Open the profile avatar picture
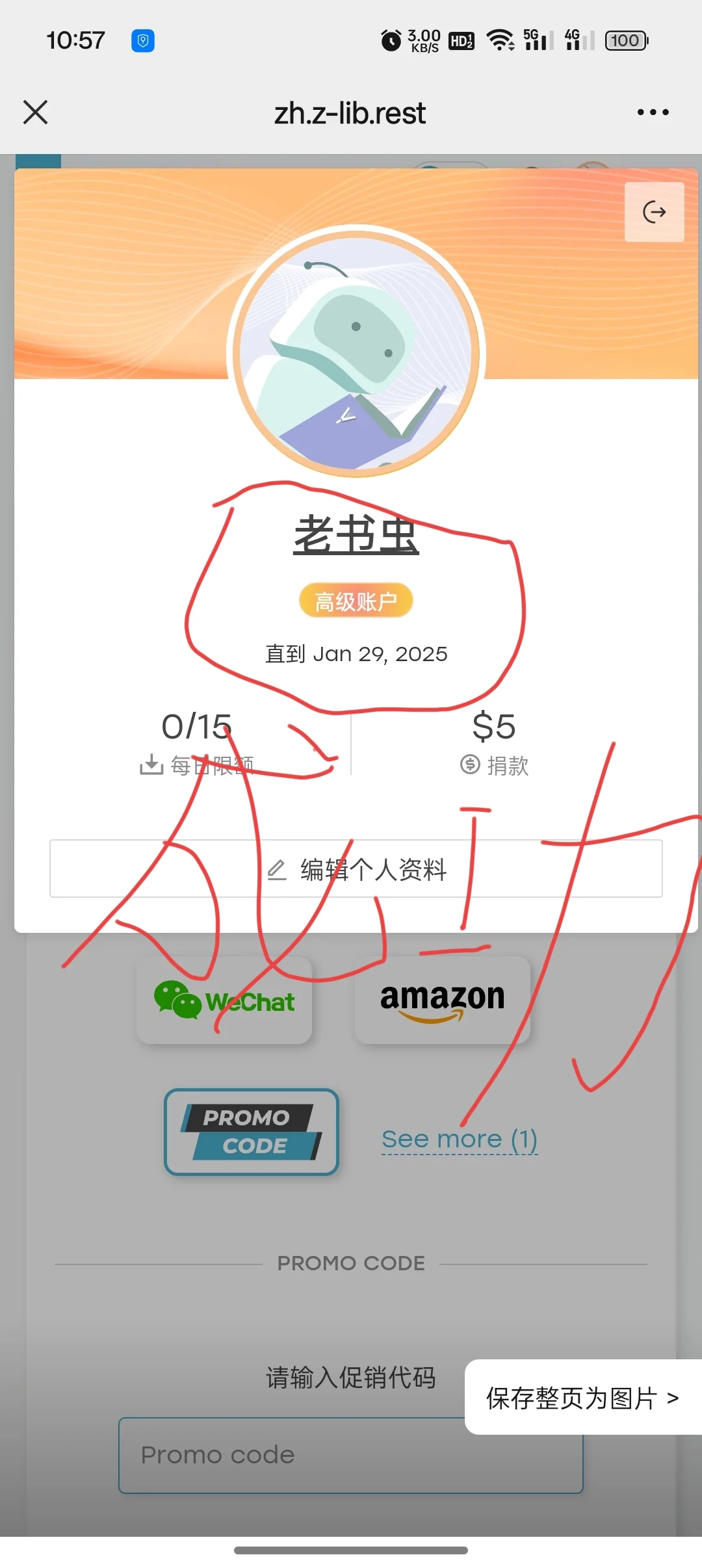Screen dimensions: 702x1568 click(x=356, y=352)
